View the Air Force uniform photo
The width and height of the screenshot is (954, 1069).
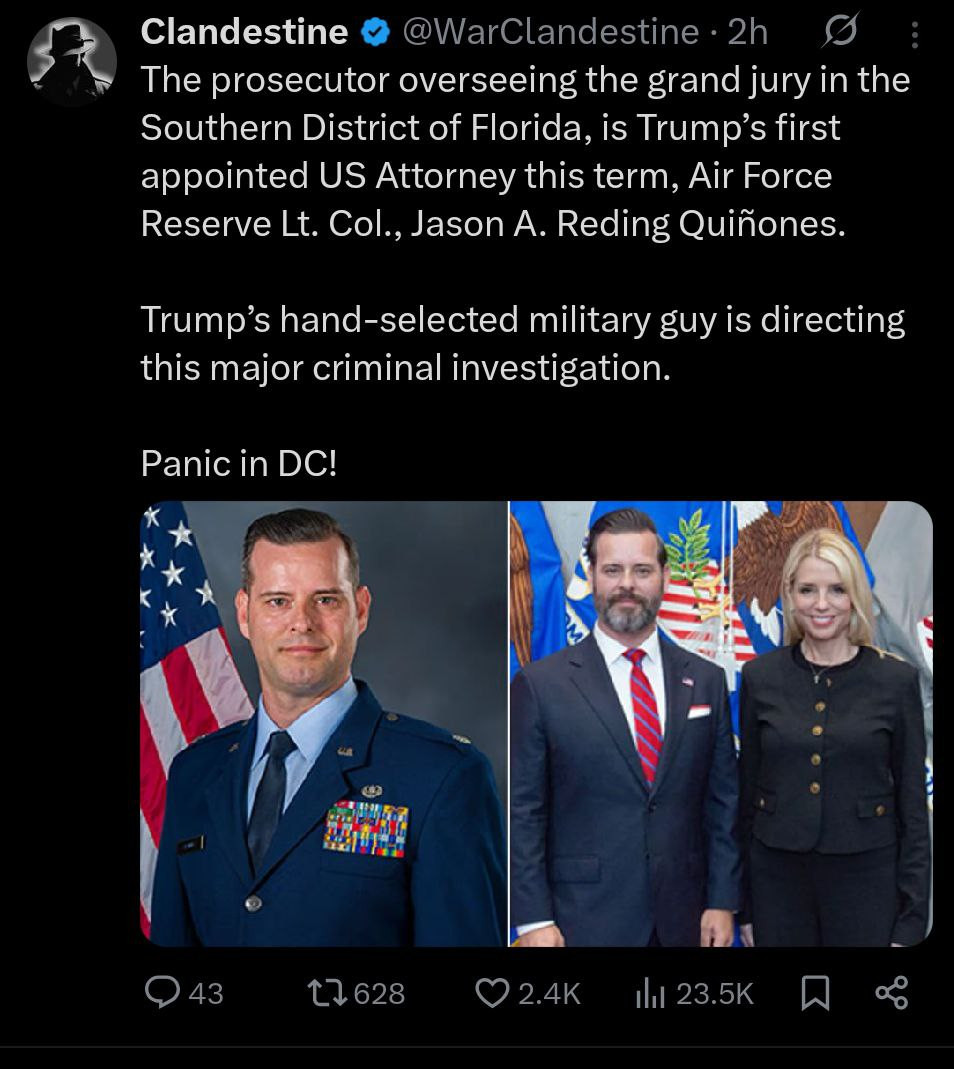[x=323, y=723]
